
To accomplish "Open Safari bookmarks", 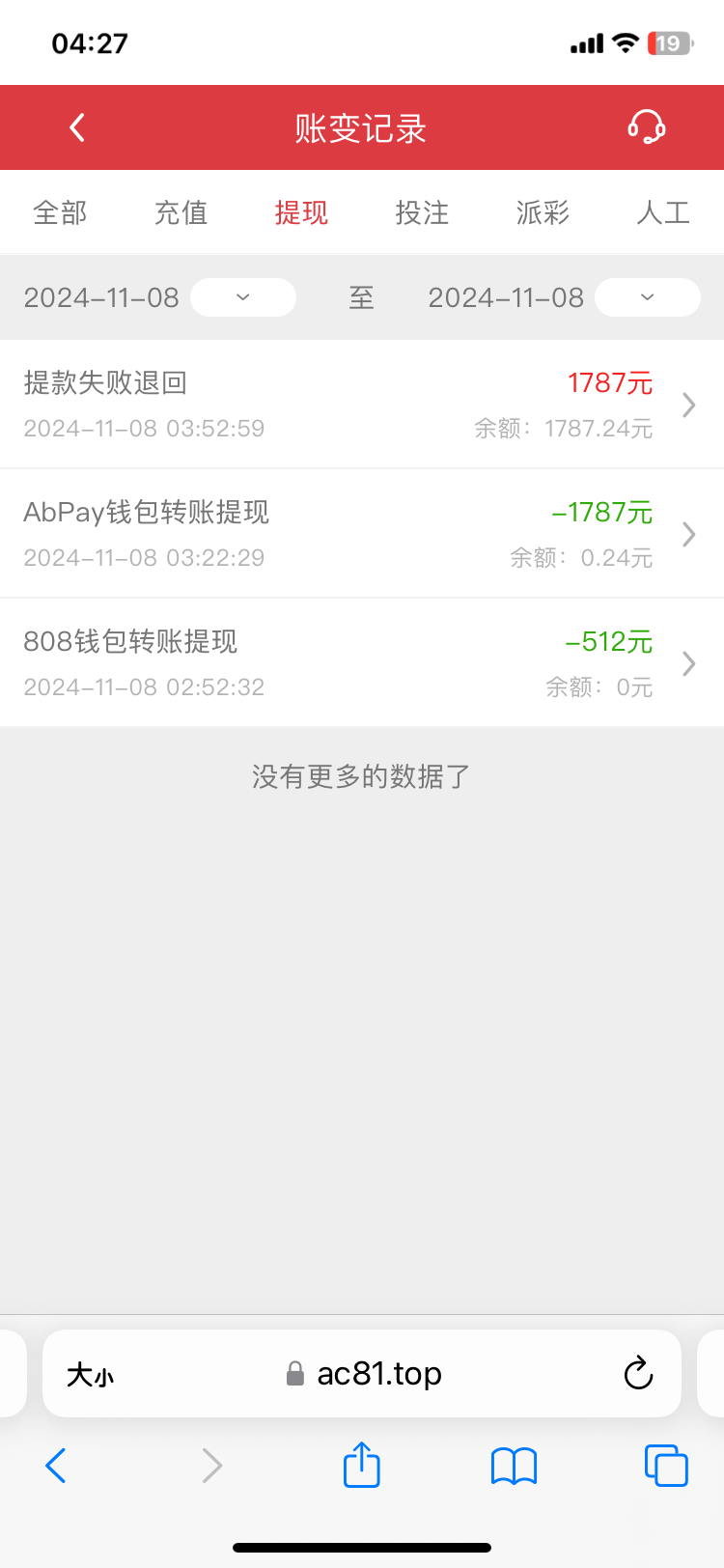I will click(514, 1466).
